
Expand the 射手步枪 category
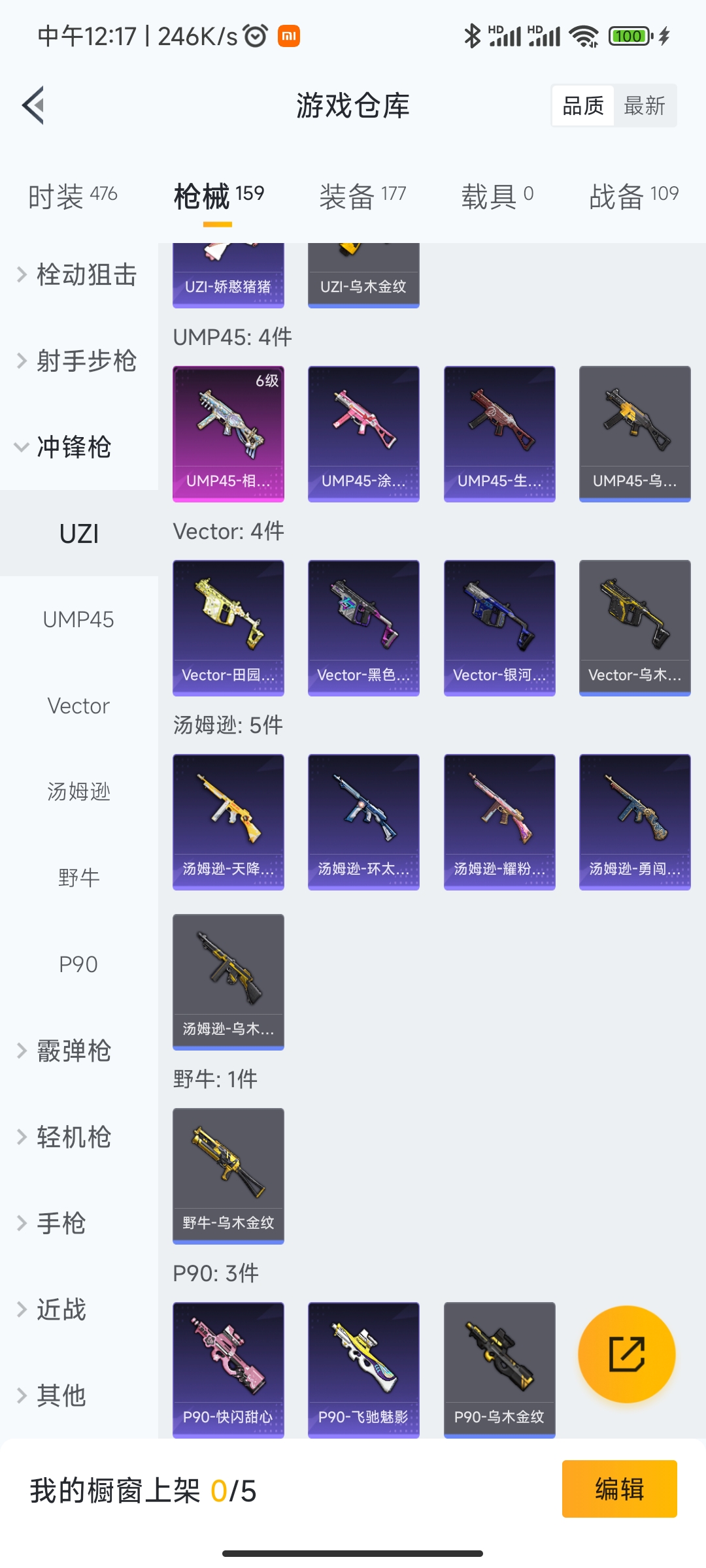tap(78, 361)
